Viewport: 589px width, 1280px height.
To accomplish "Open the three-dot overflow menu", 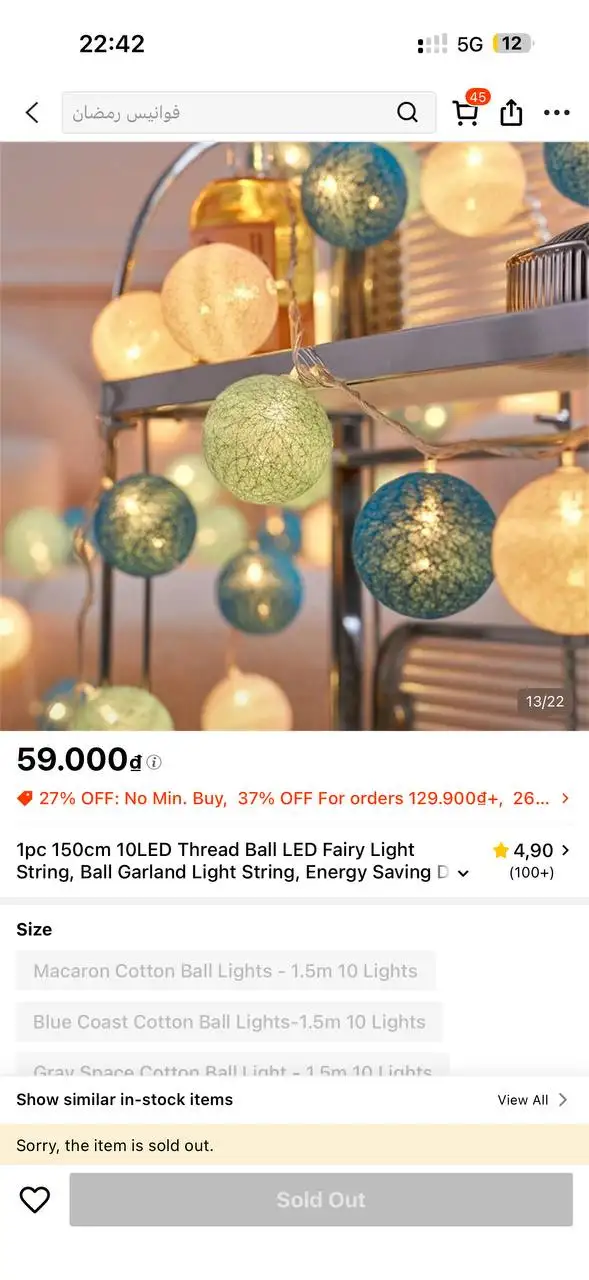I will click(x=556, y=113).
